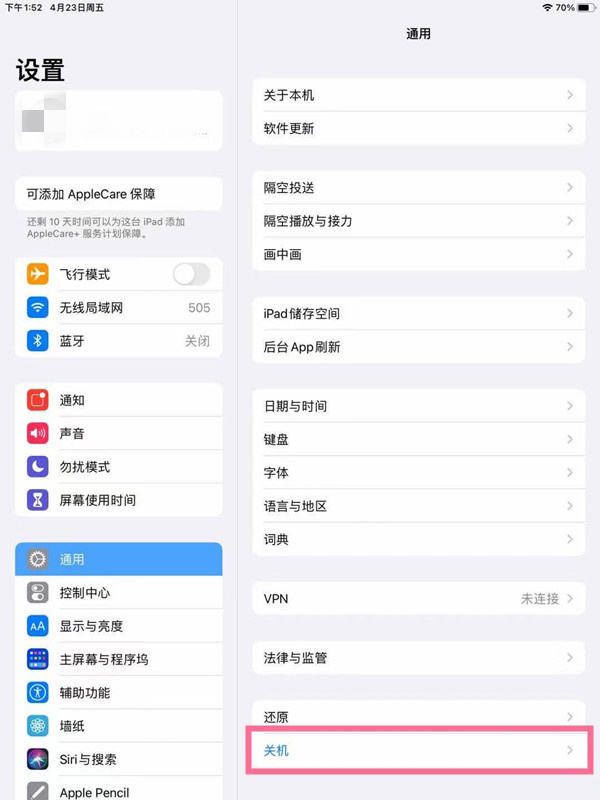Open 语言与地区
This screenshot has height=800, width=600.
click(x=418, y=506)
